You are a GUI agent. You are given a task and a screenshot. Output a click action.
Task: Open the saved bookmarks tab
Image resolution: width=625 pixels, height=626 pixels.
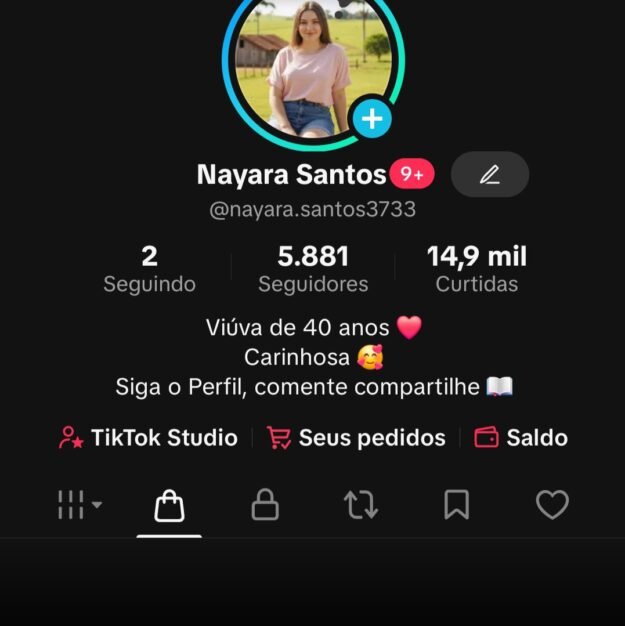point(456,505)
